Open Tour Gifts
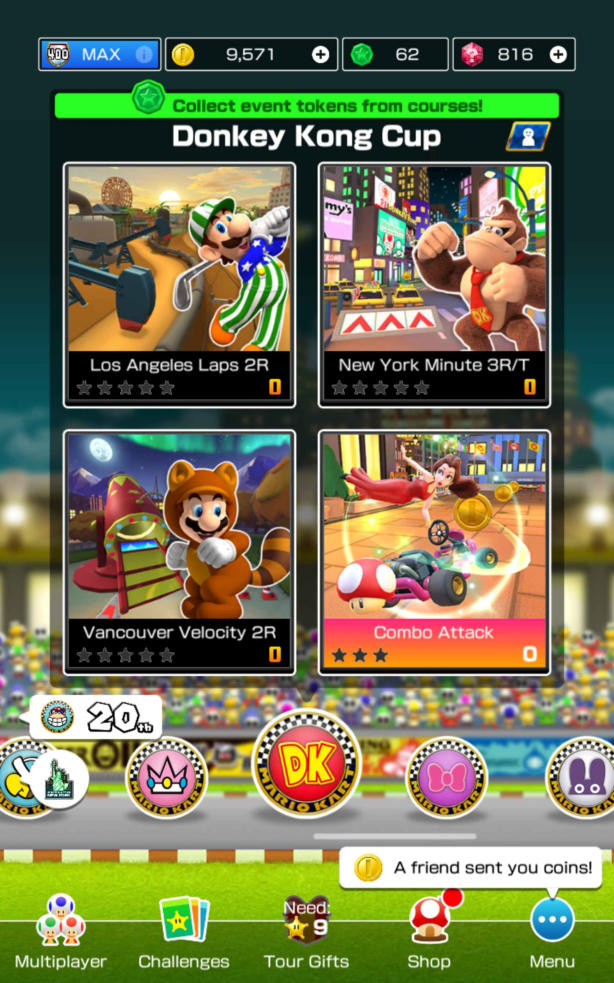The image size is (614, 983). [306, 932]
